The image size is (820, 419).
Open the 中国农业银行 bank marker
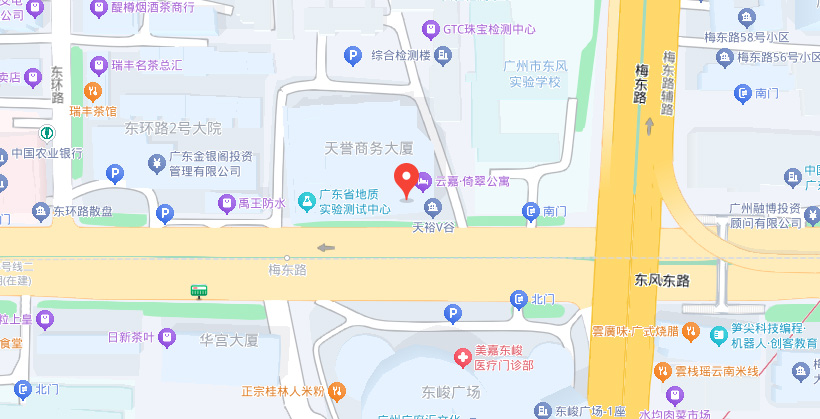point(47,133)
